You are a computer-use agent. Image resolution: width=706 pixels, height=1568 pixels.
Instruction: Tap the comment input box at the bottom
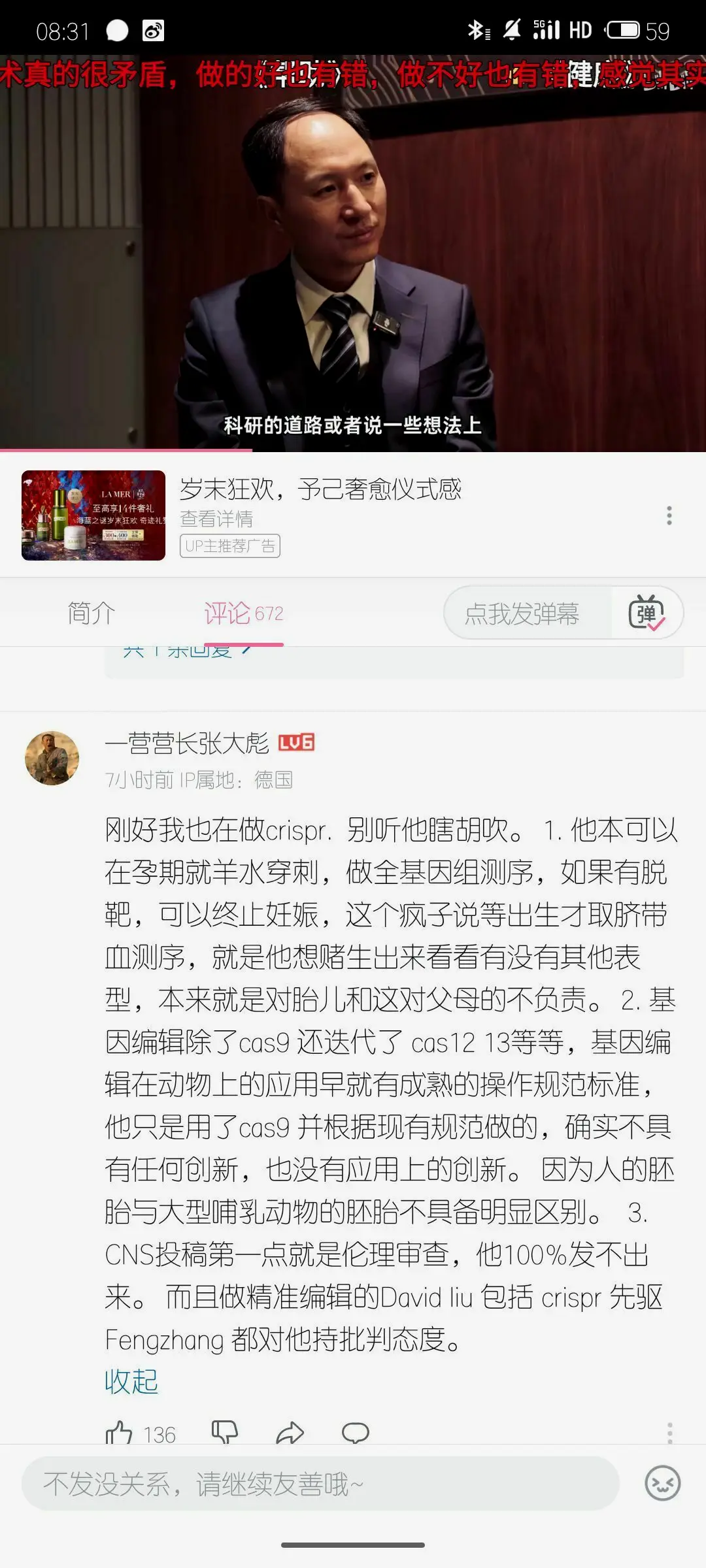(x=320, y=1484)
